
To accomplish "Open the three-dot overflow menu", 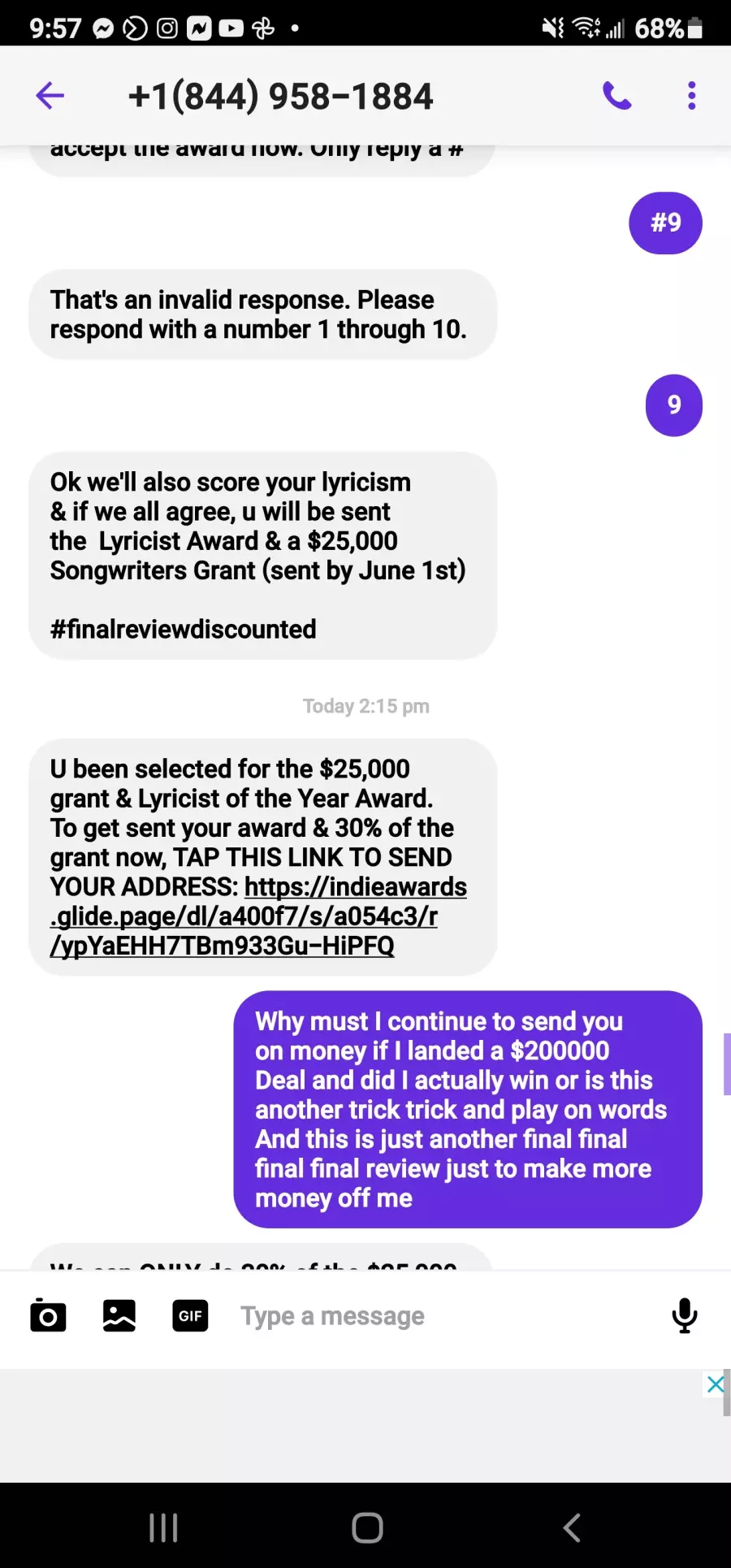I will (691, 96).
